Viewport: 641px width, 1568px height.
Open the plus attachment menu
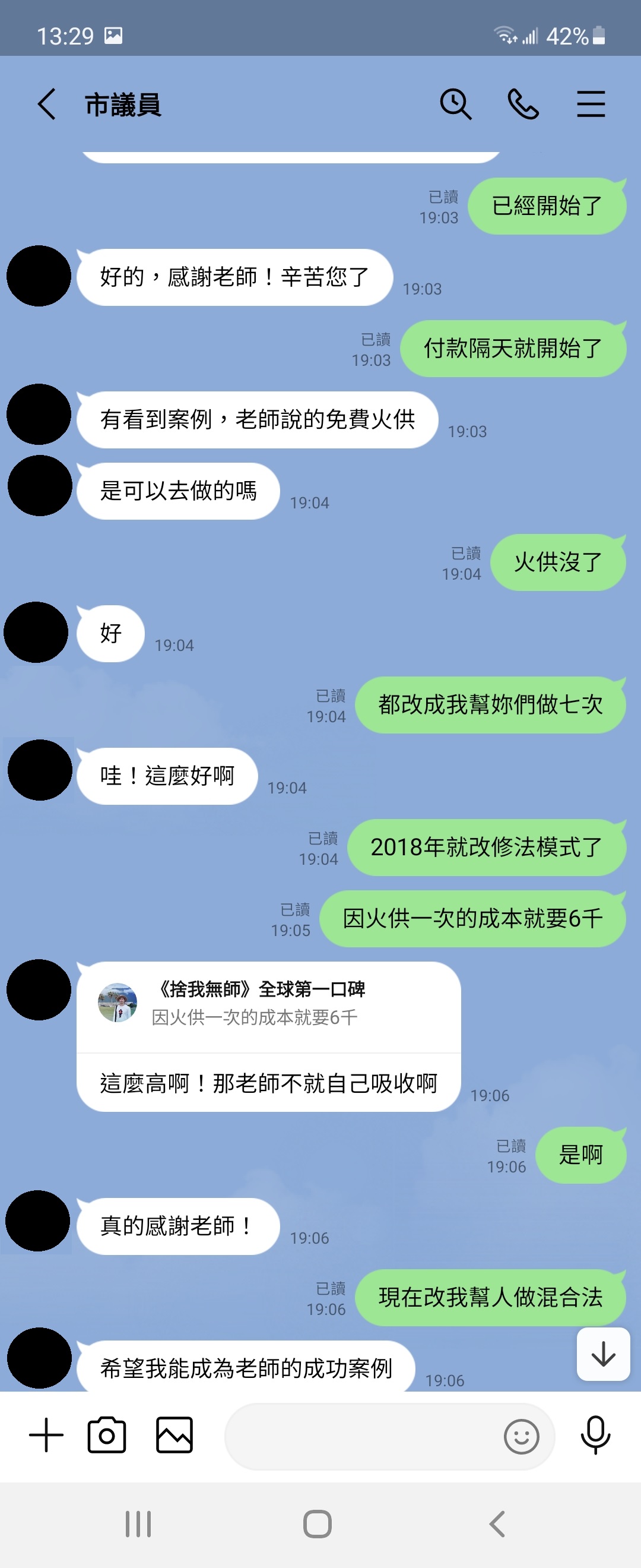click(46, 1436)
